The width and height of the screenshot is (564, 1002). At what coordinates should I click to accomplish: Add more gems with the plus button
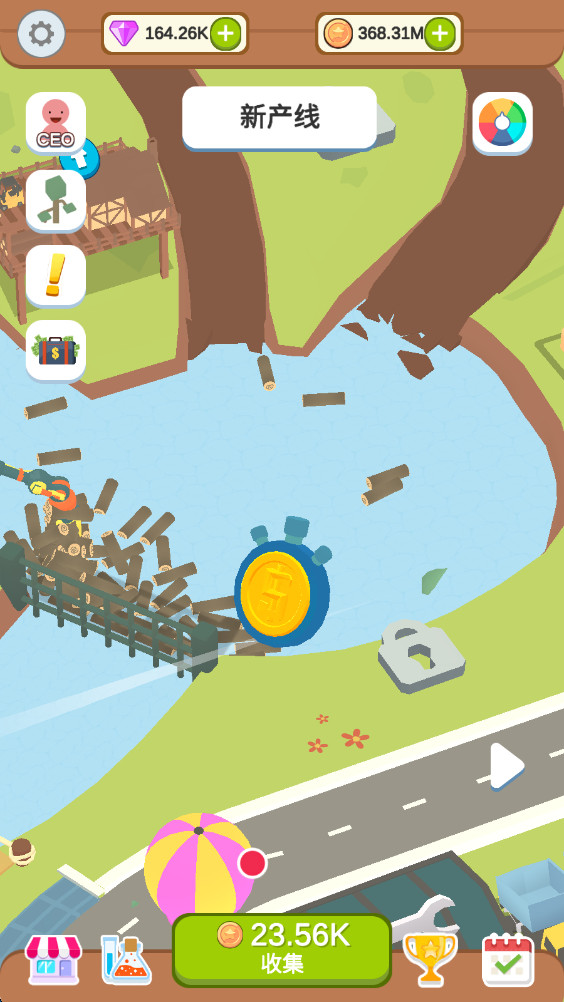pos(225,33)
